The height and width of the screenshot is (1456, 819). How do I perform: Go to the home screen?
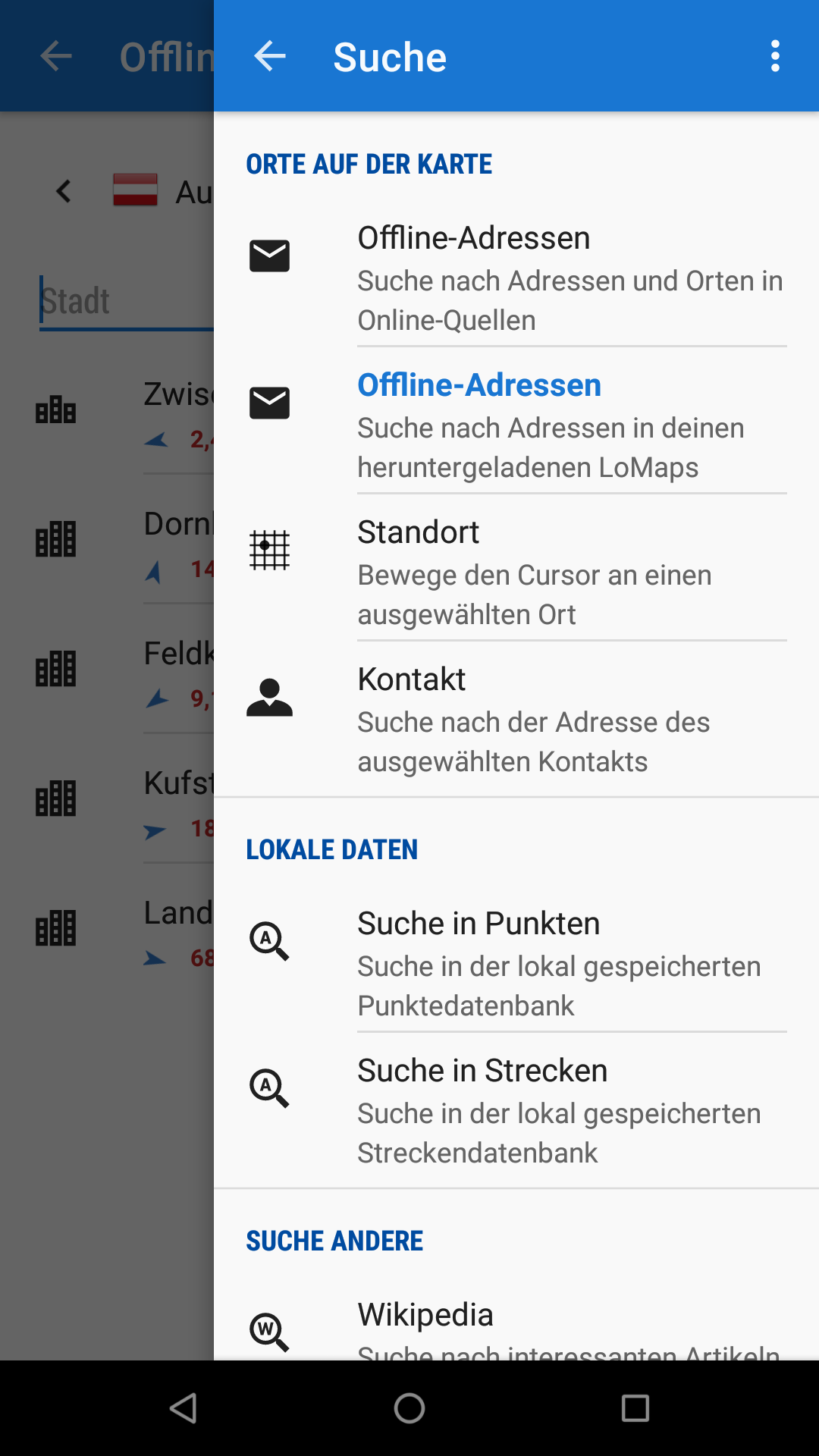(x=409, y=1408)
